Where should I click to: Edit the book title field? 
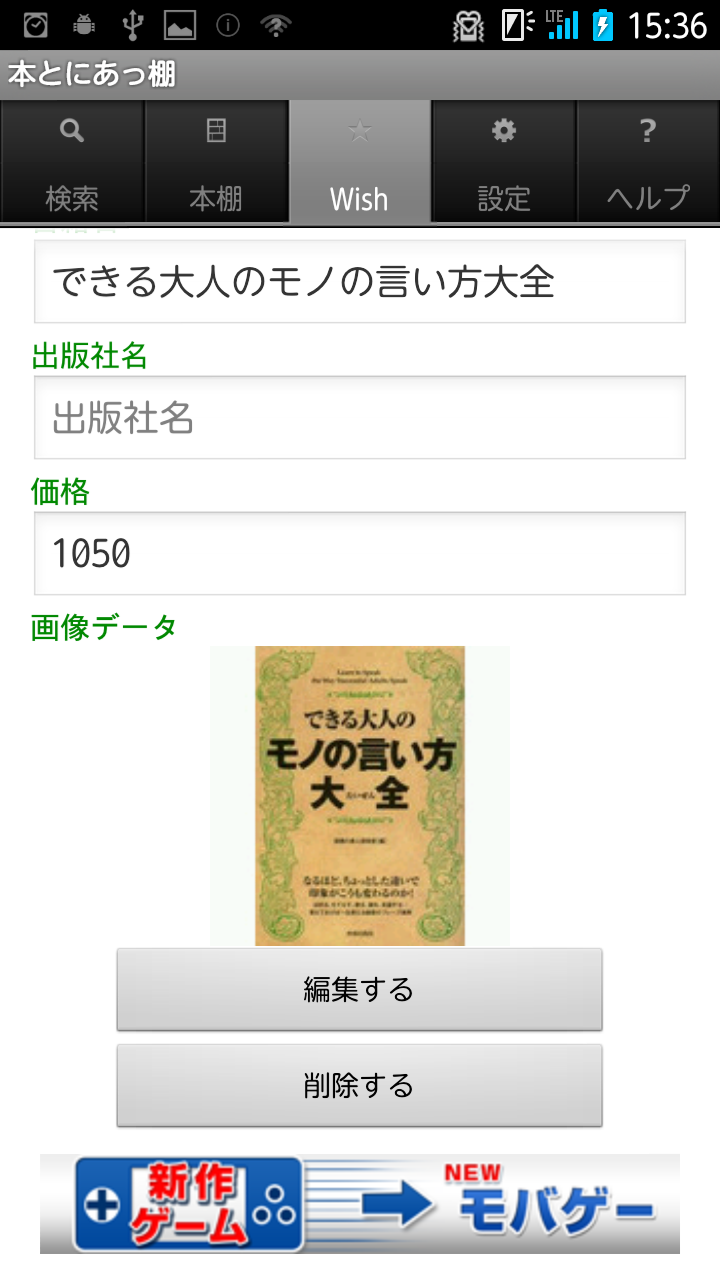coord(359,282)
